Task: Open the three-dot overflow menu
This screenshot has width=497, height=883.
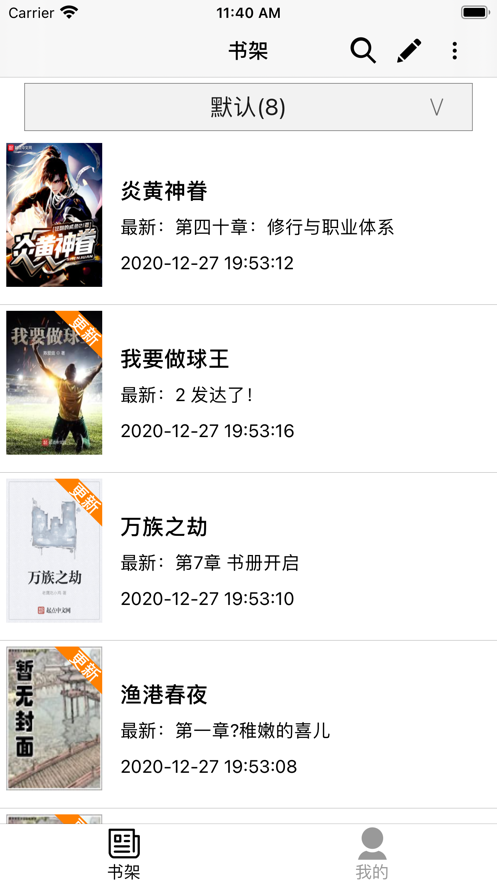Action: (454, 51)
